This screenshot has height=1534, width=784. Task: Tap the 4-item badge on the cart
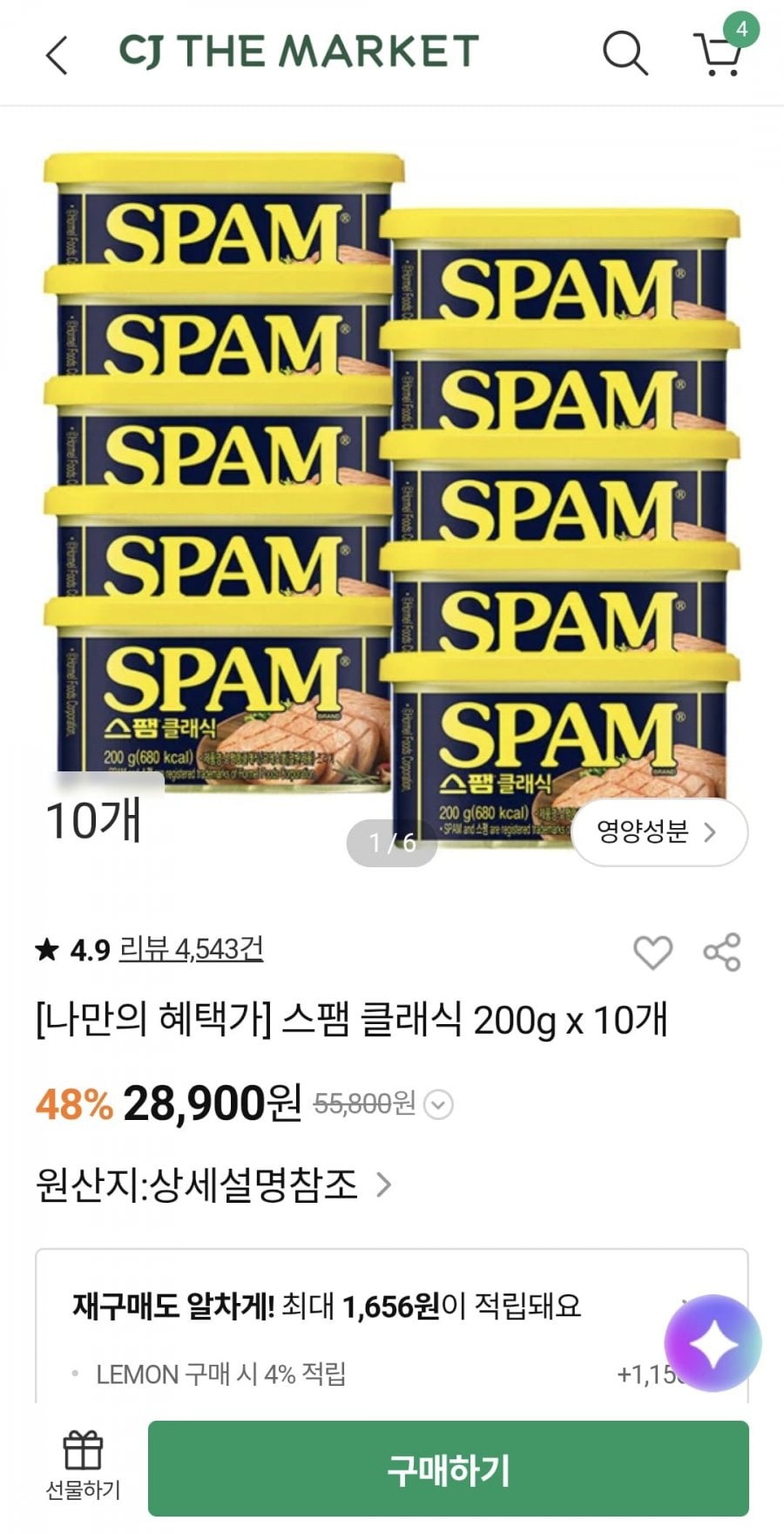tap(740, 28)
